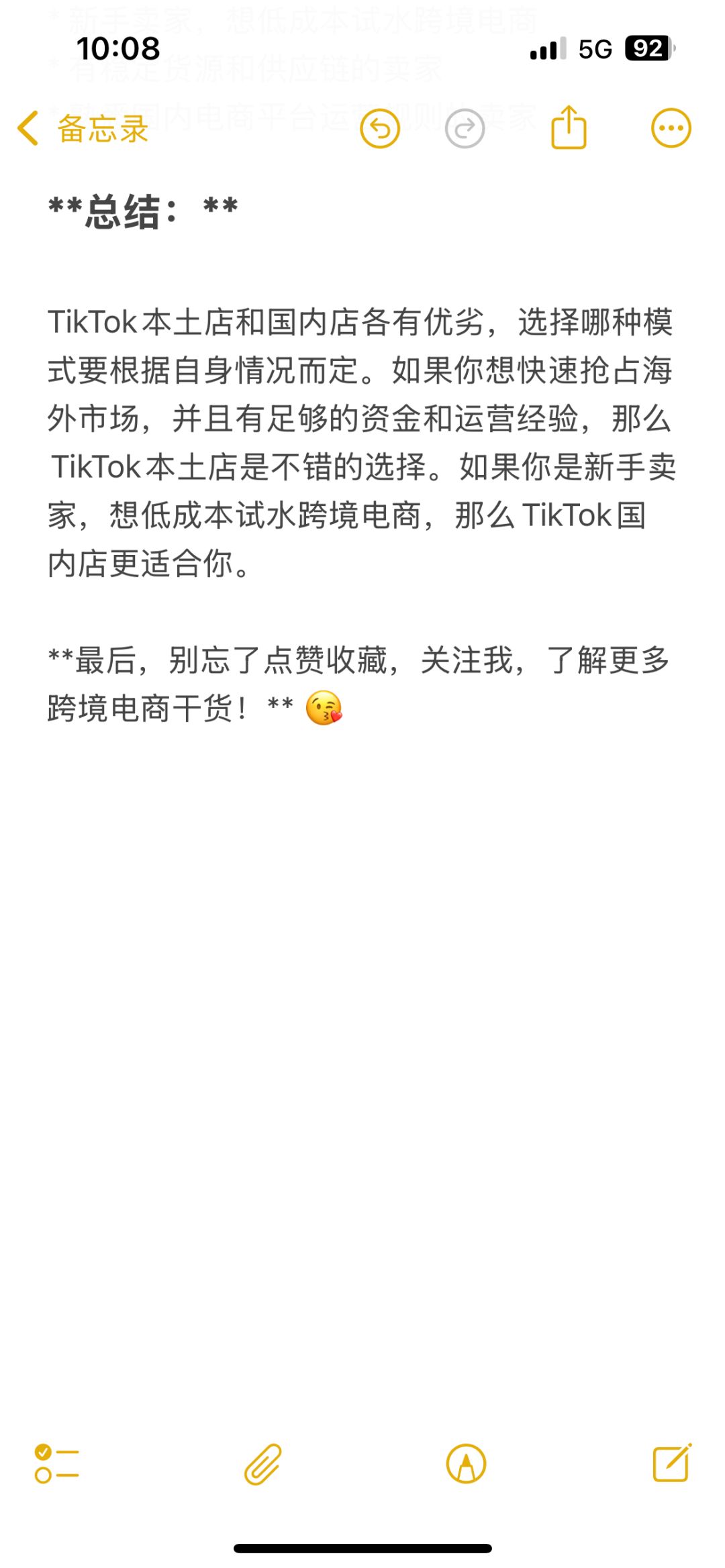Compose a new note
This screenshot has height=1568, width=725.
click(672, 1463)
